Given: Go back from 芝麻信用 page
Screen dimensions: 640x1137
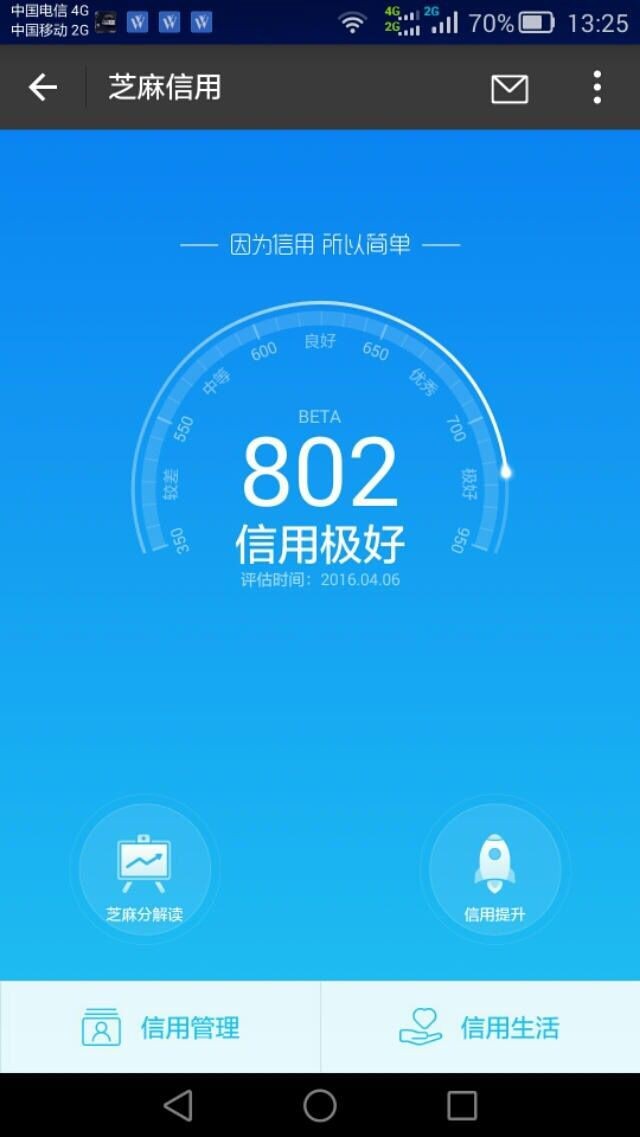Looking at the screenshot, I should (x=43, y=88).
